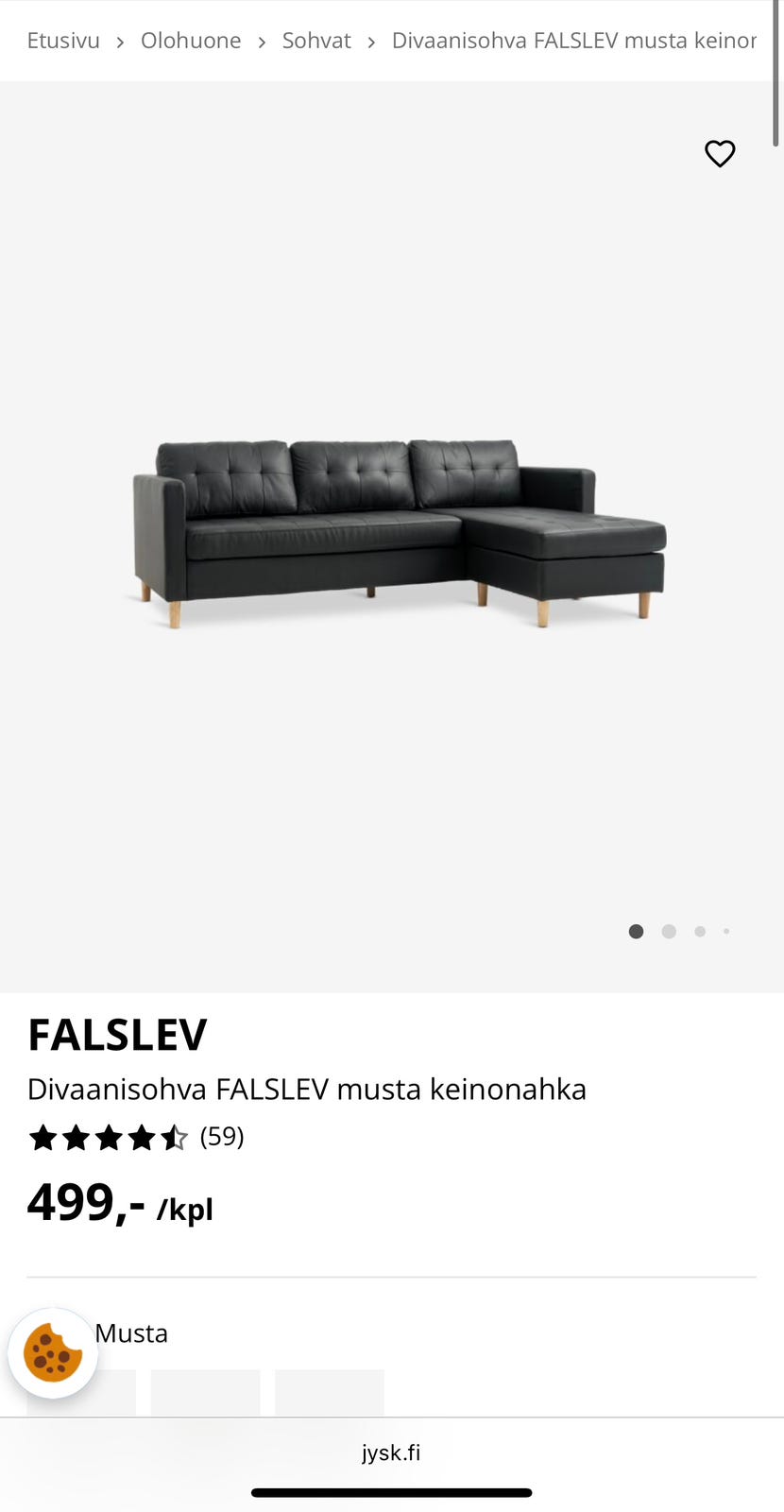784x1512 pixels.
Task: Click chevron before the product name breadcrumb
Action: pyautogui.click(x=372, y=41)
